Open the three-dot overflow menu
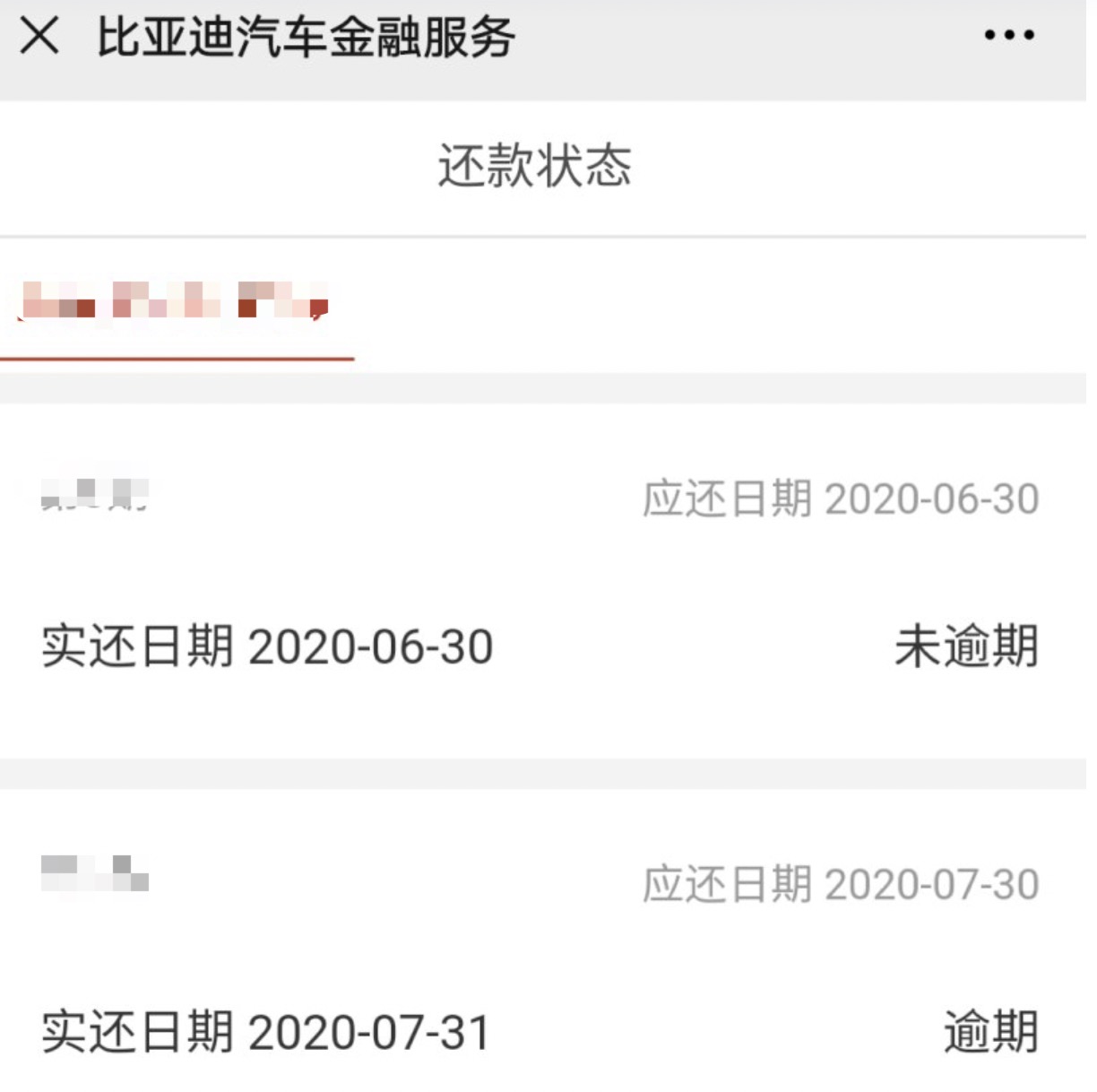Image resolution: width=1097 pixels, height=1092 pixels. [x=1008, y=36]
